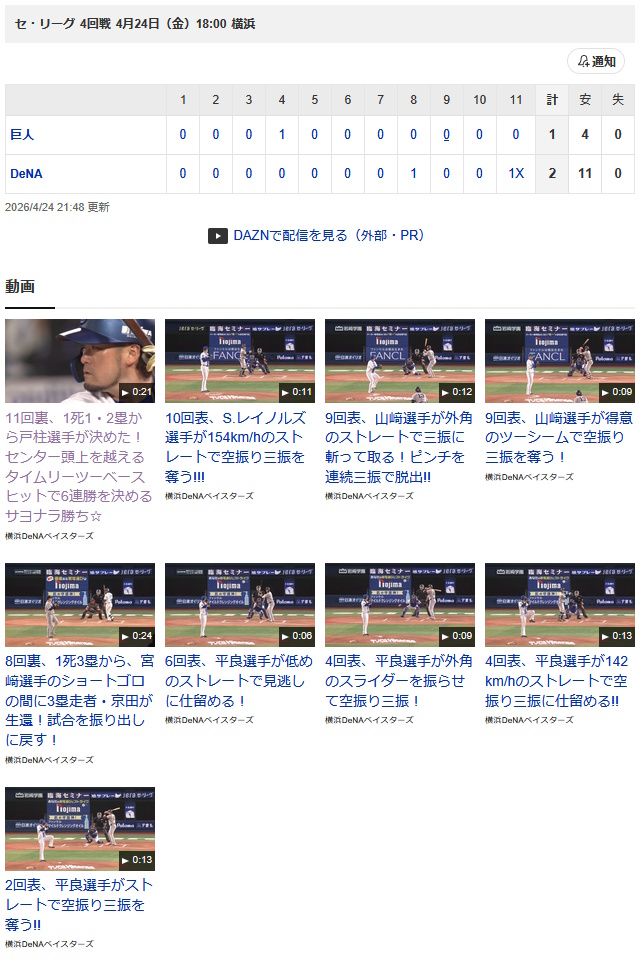Play the 4回表 平良 slider strikeout video
The image size is (640, 960).
click(400, 605)
